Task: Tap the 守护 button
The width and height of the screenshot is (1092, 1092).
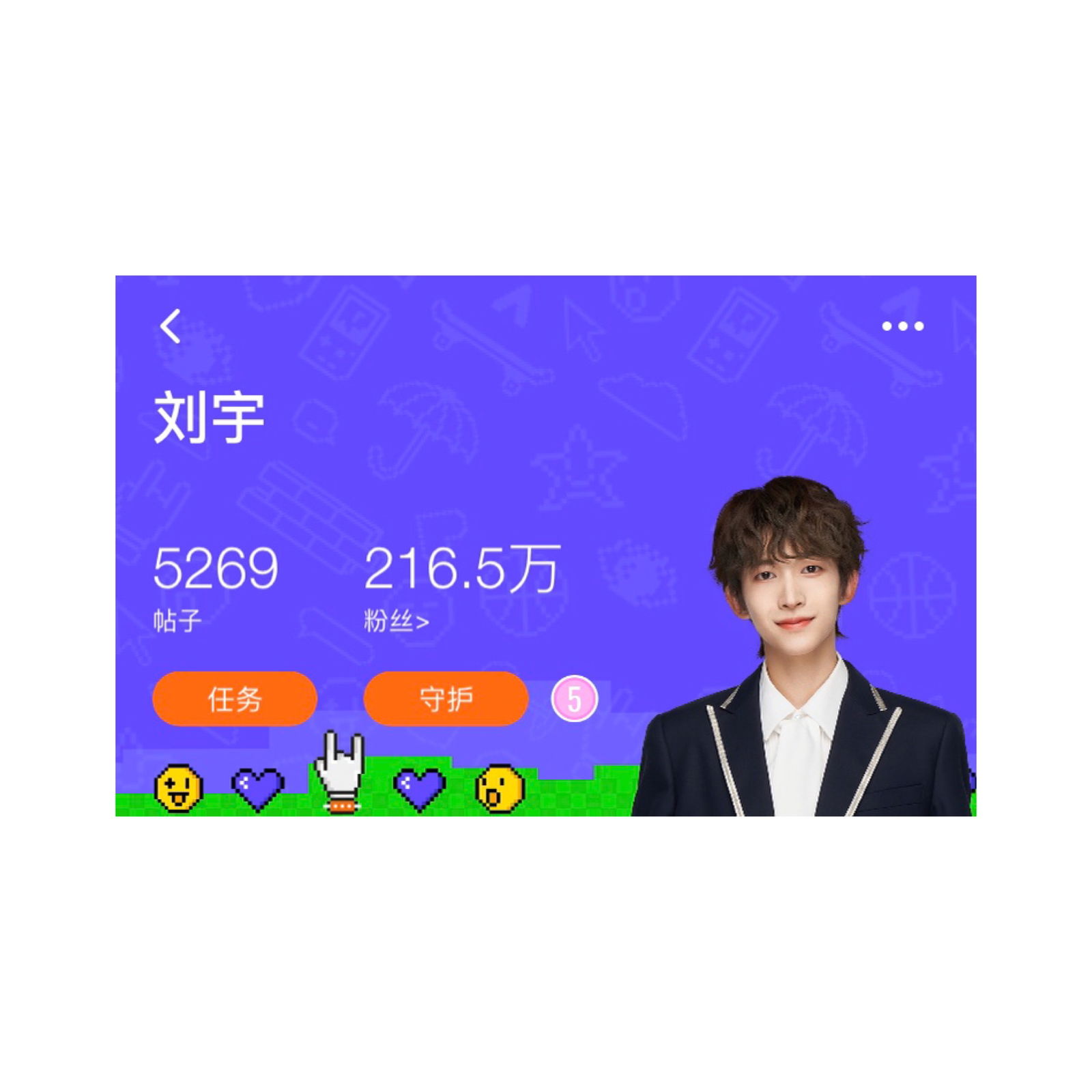Action: pyautogui.click(x=446, y=699)
